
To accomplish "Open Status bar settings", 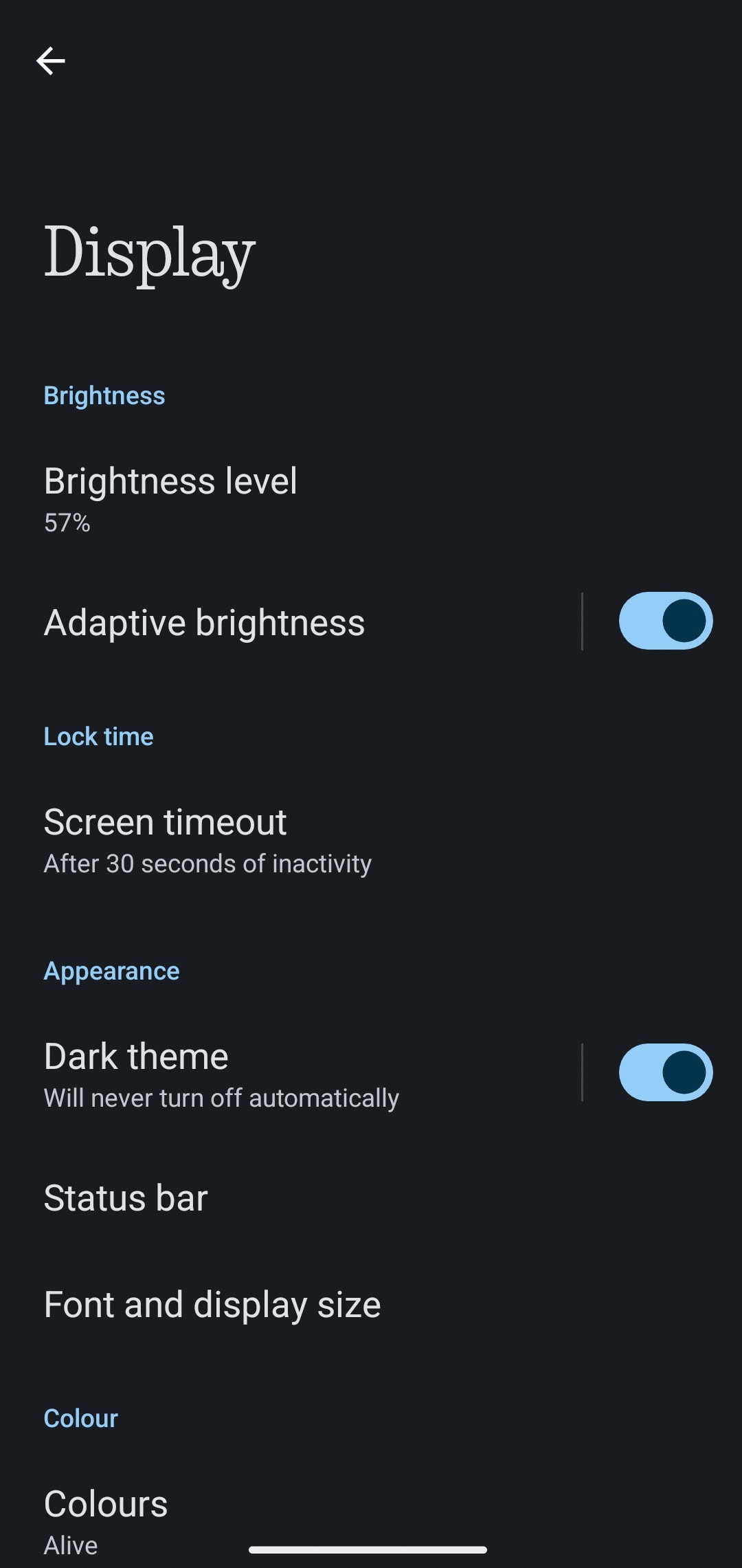I will 371,1197.
